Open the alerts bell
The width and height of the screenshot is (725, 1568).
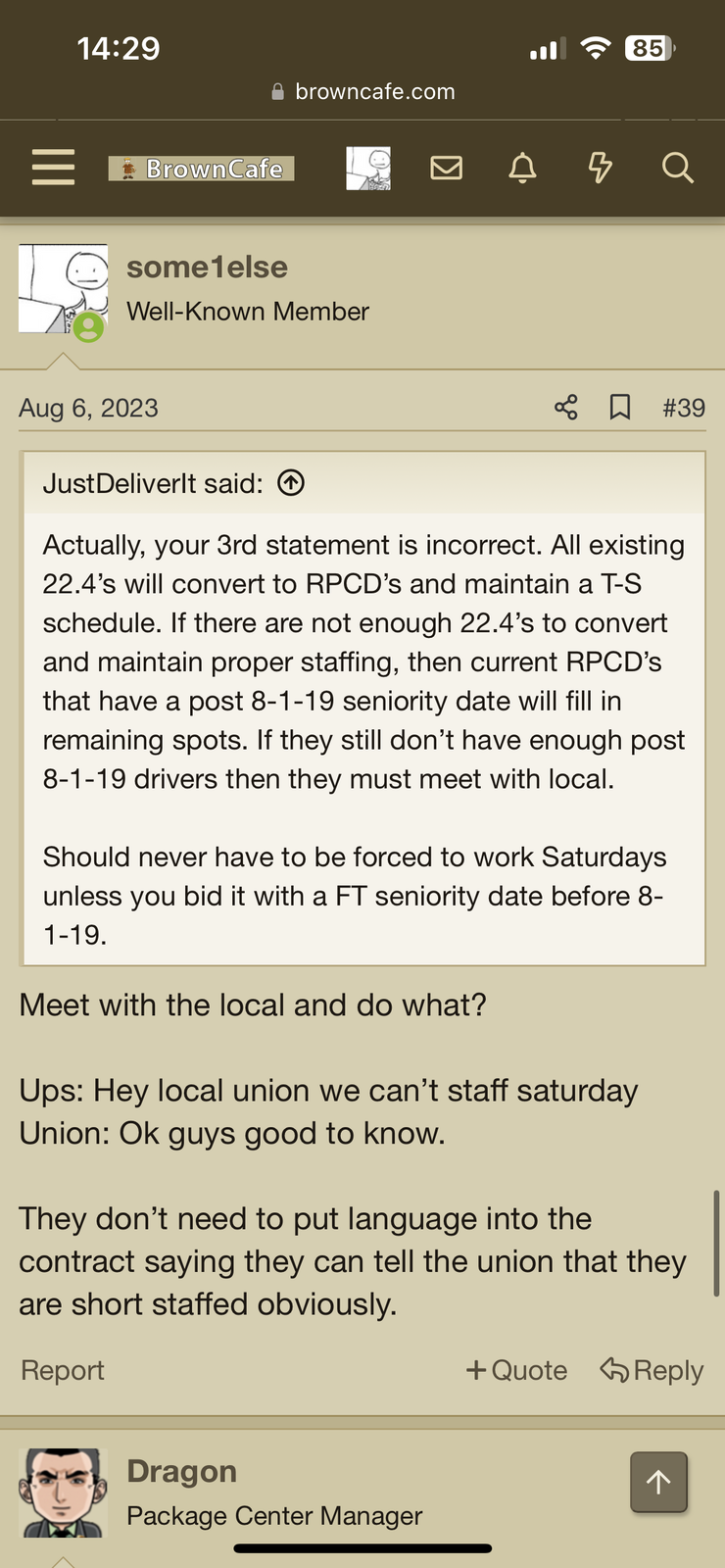[523, 169]
